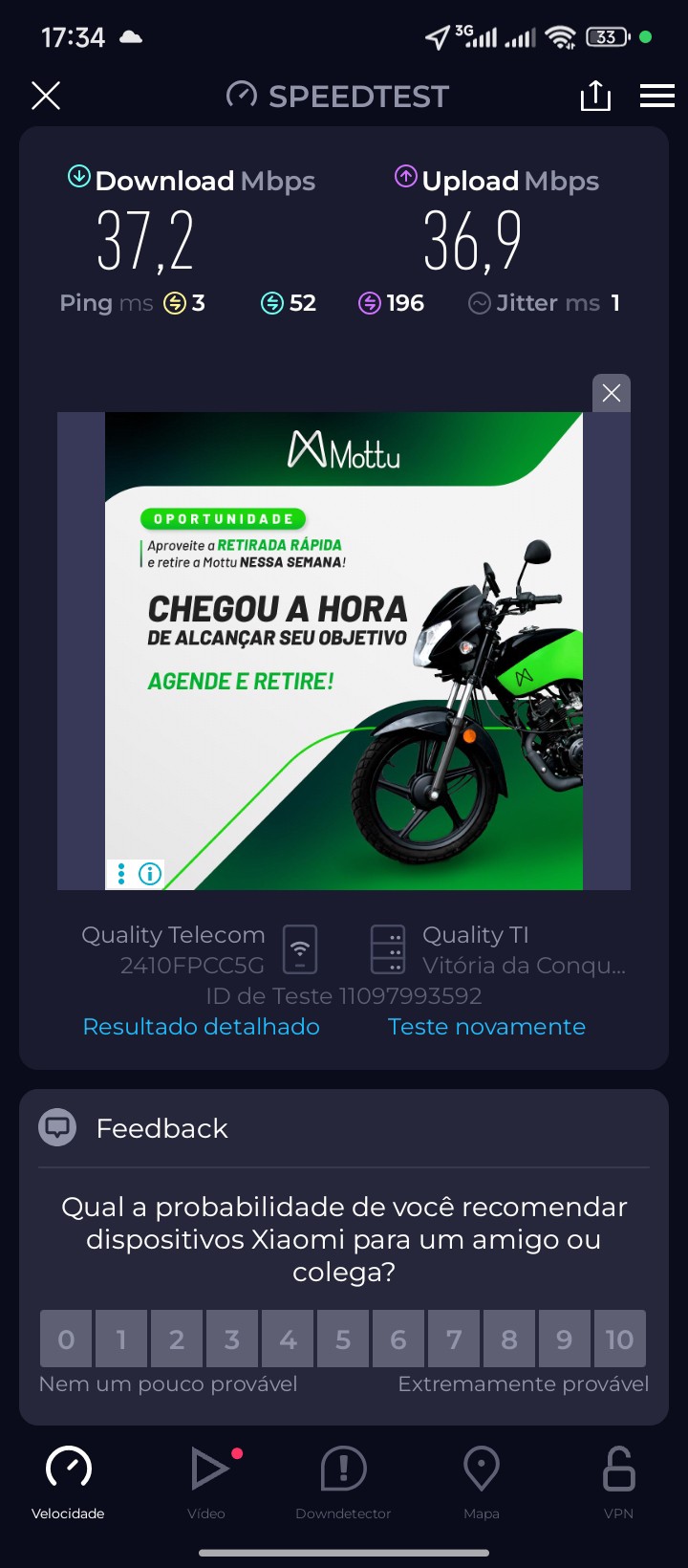688x1568 pixels.
Task: Open Resultado detalhado link
Action: point(201,1027)
